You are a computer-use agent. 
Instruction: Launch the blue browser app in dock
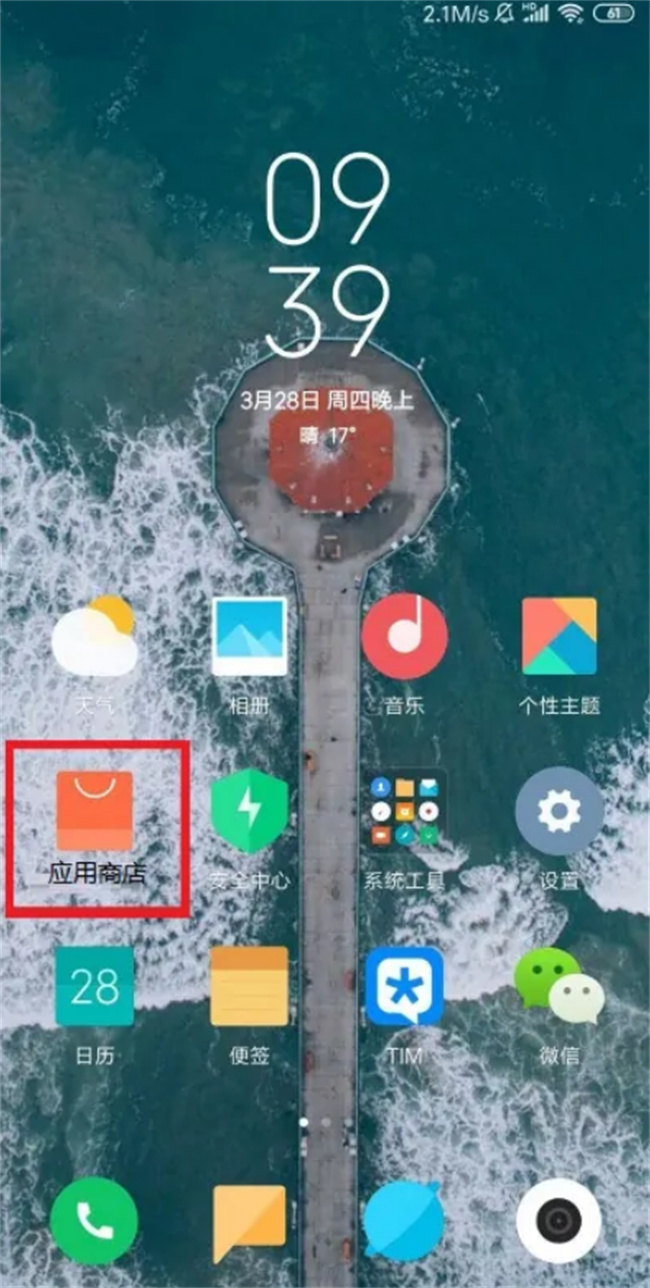pos(404,1220)
